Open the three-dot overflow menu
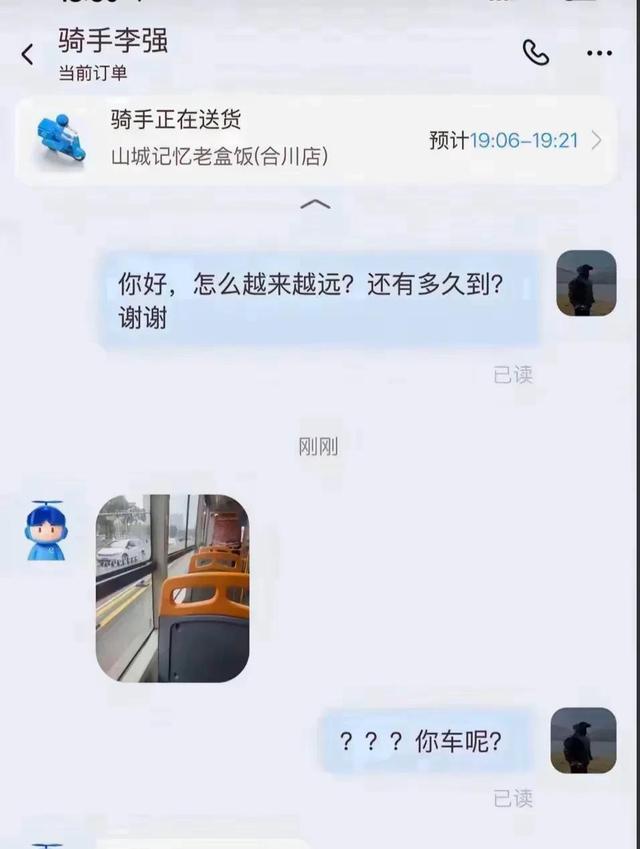The height and width of the screenshot is (849, 640). 599,53
